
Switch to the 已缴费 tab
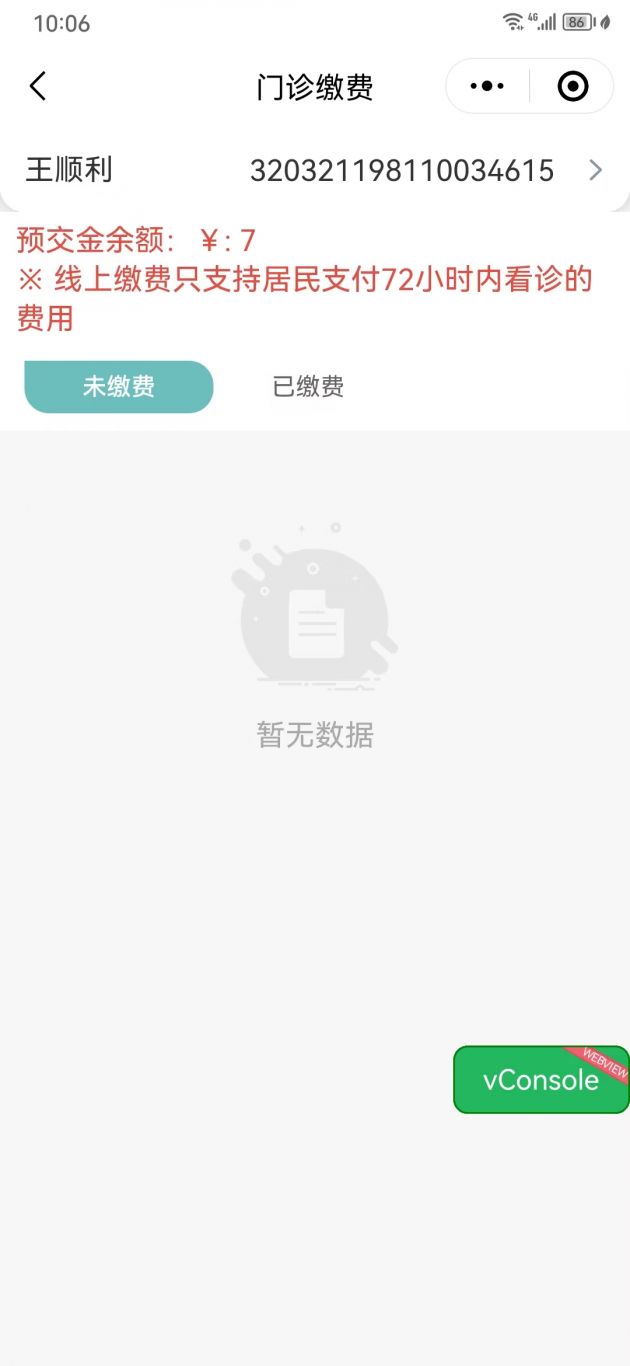[308, 387]
